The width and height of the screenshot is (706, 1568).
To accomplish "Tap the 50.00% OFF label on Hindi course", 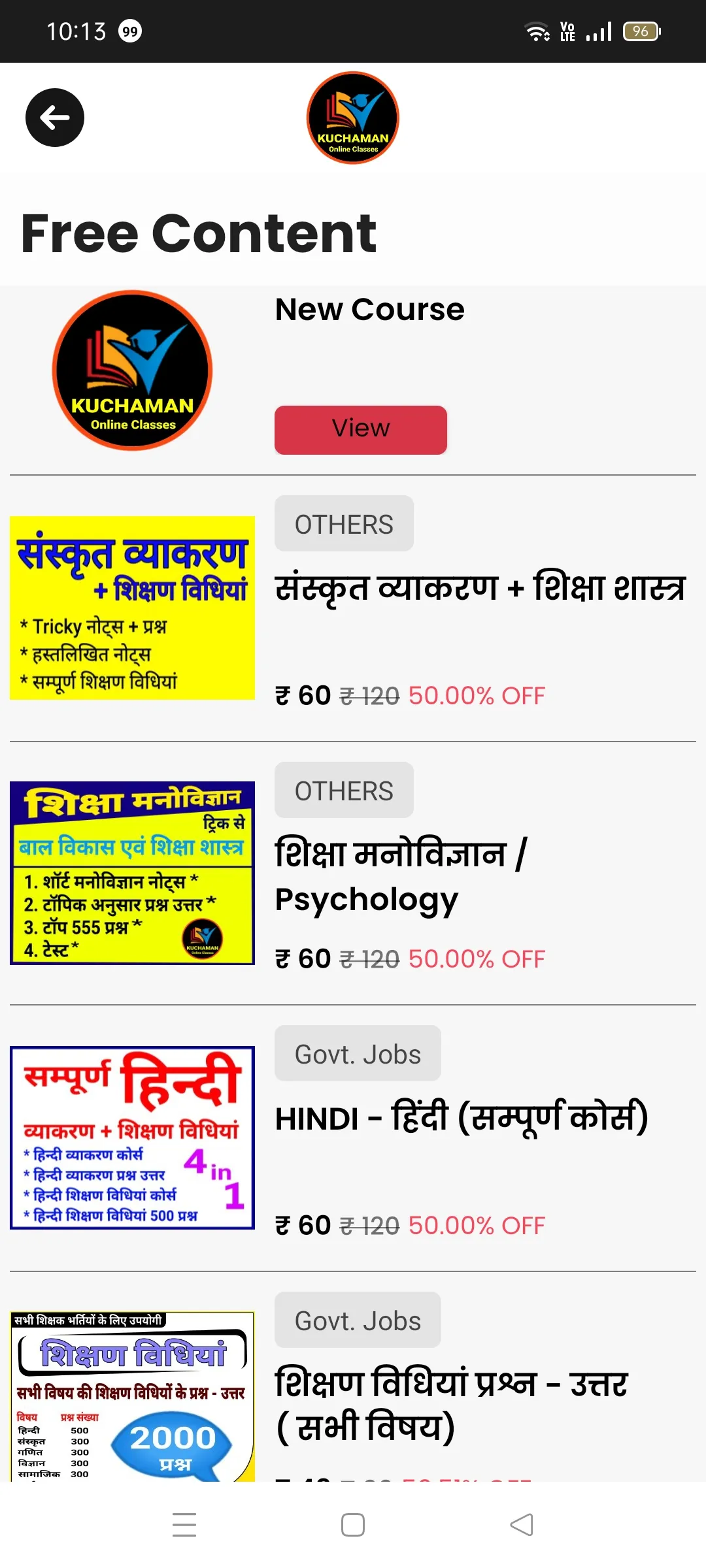I will [x=476, y=1225].
